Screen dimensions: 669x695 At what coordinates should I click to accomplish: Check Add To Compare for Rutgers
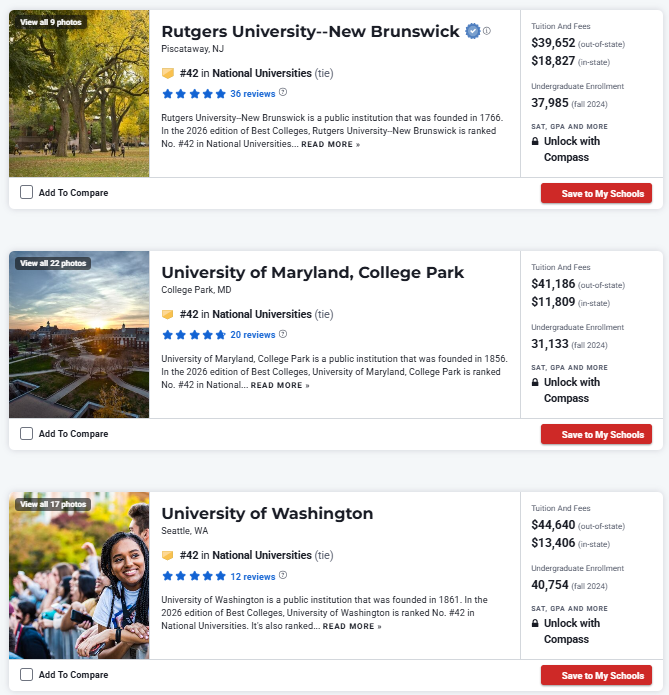point(27,193)
